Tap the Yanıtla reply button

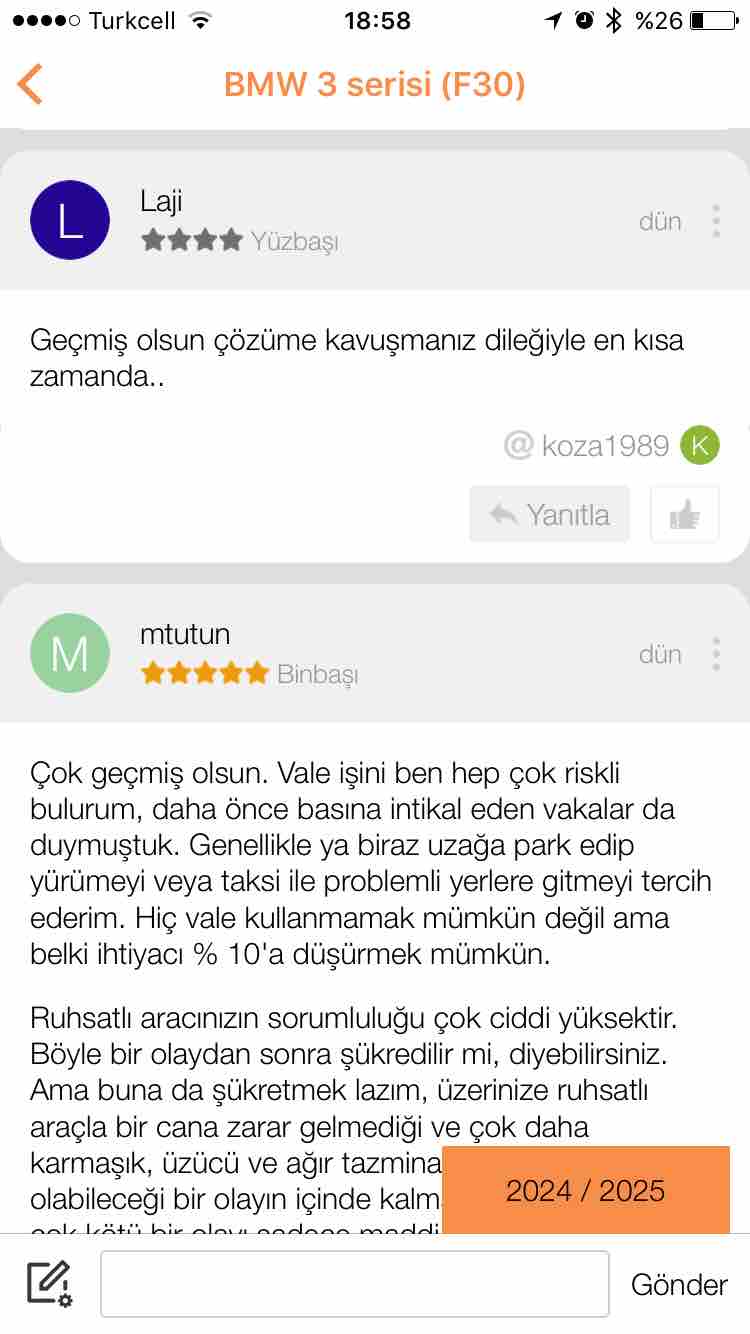coord(550,514)
